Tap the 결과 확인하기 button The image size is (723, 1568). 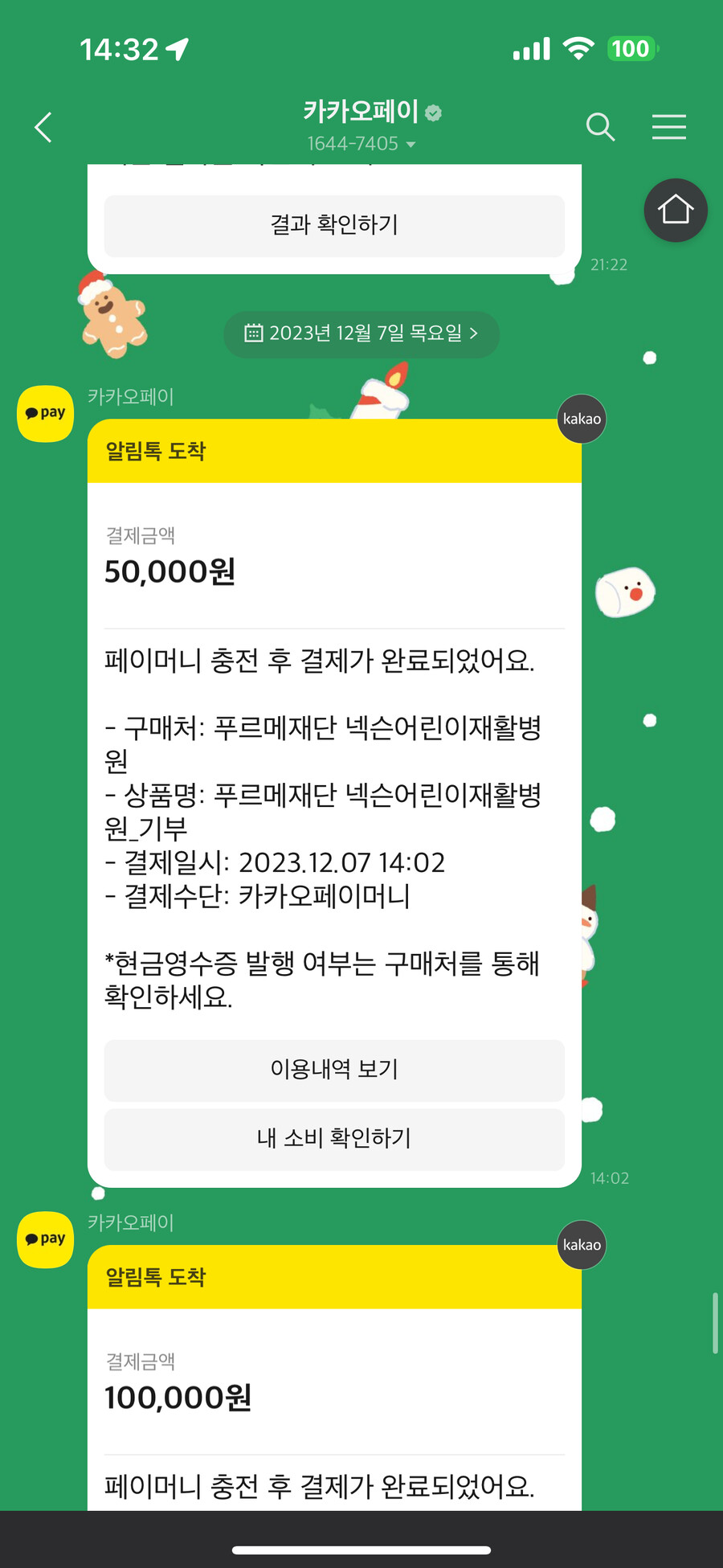(x=334, y=225)
